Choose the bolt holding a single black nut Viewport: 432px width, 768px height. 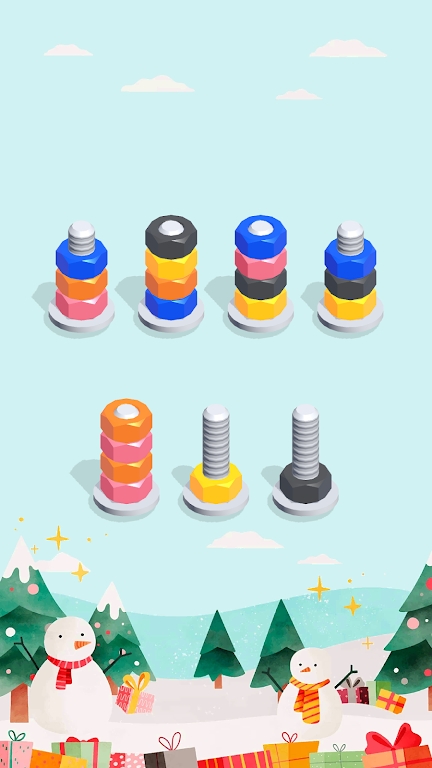(306, 460)
